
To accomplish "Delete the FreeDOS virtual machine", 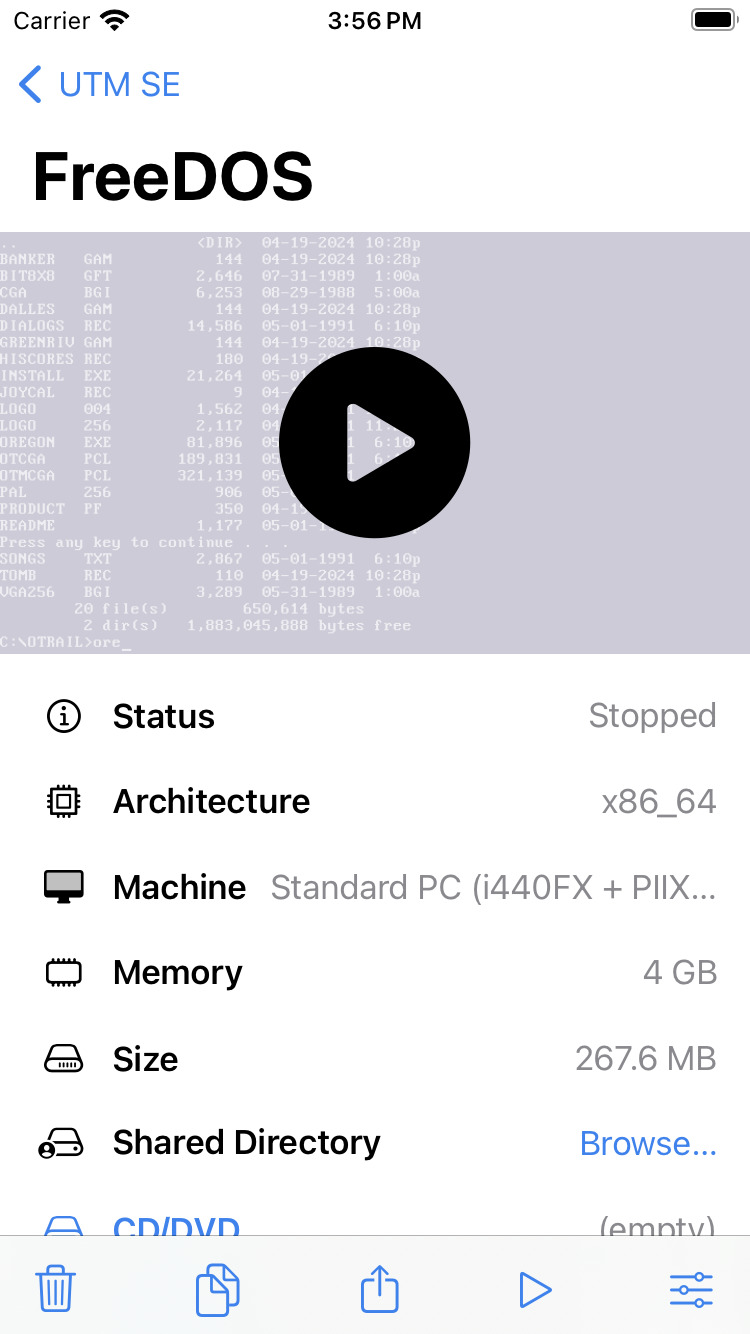I will (x=56, y=1289).
